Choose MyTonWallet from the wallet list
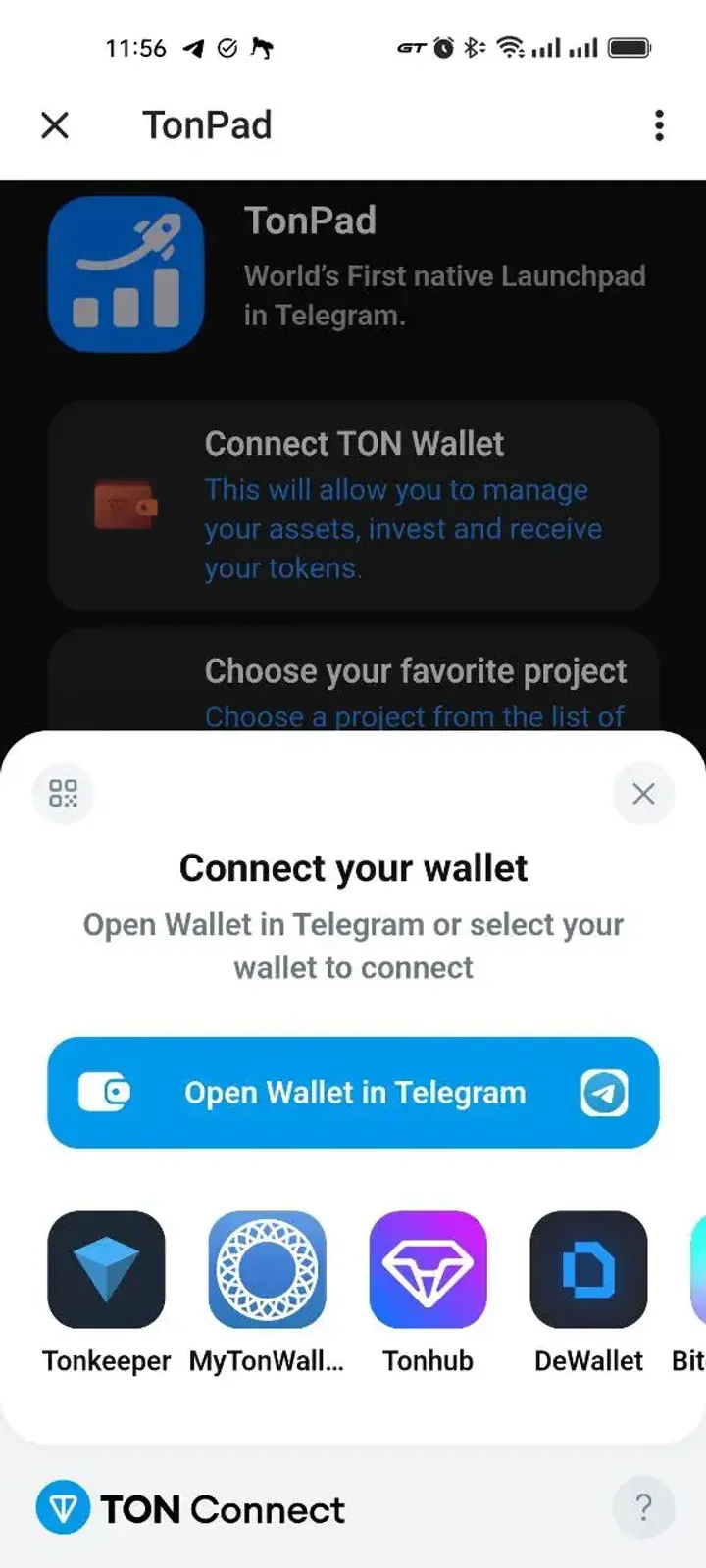This screenshot has width=706, height=1568. (267, 1269)
